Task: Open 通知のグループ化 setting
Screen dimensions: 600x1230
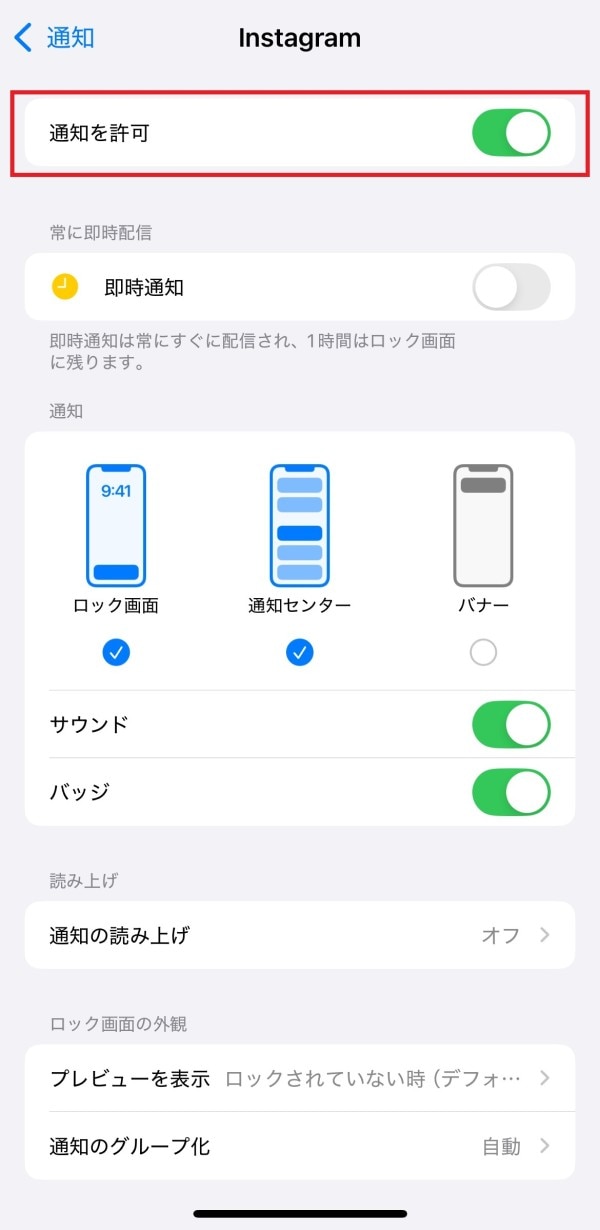Action: [x=300, y=1147]
